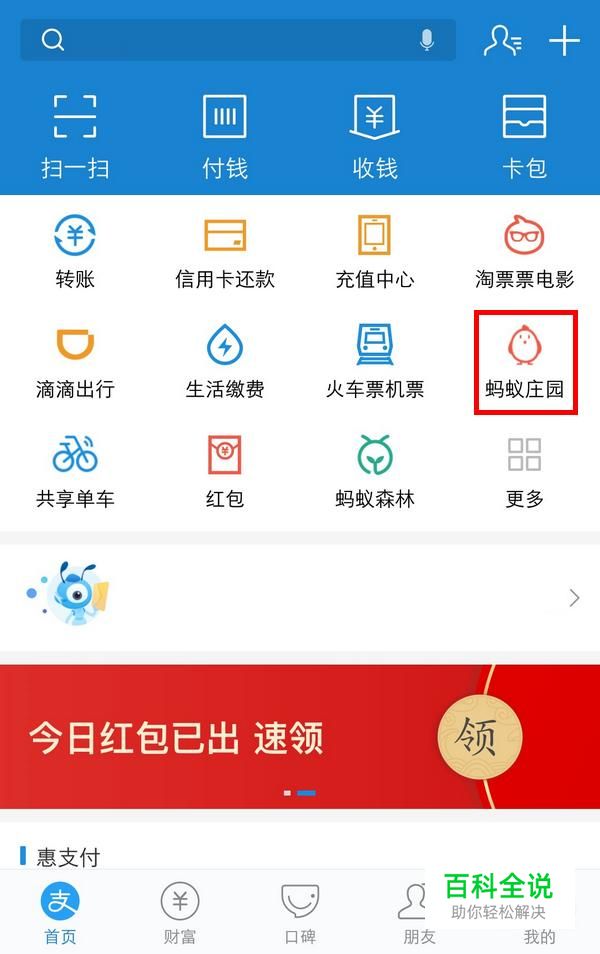
Task: Open 转账 transfer
Action: tap(75, 252)
